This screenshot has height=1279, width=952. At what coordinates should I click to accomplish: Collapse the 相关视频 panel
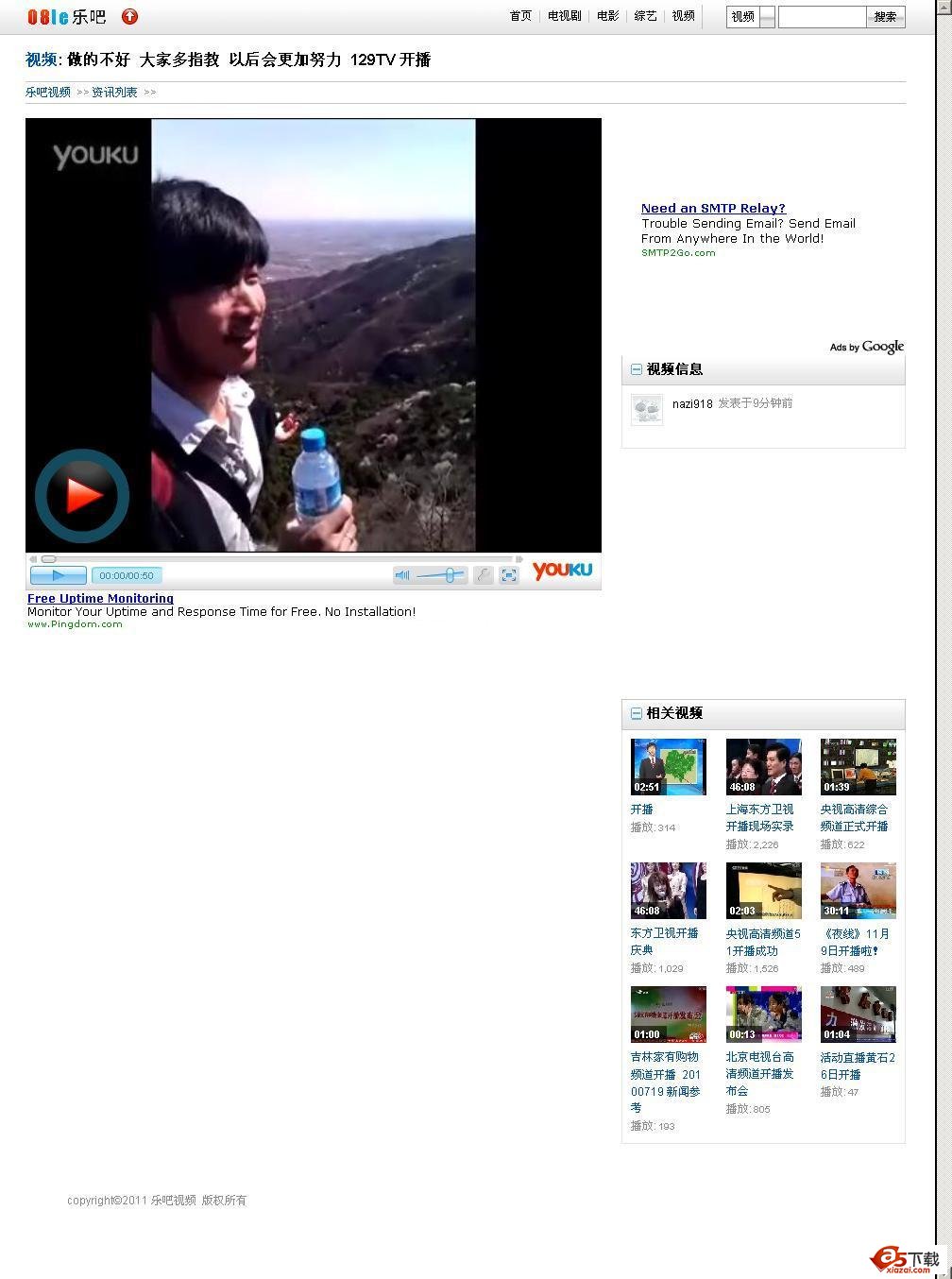pos(637,713)
